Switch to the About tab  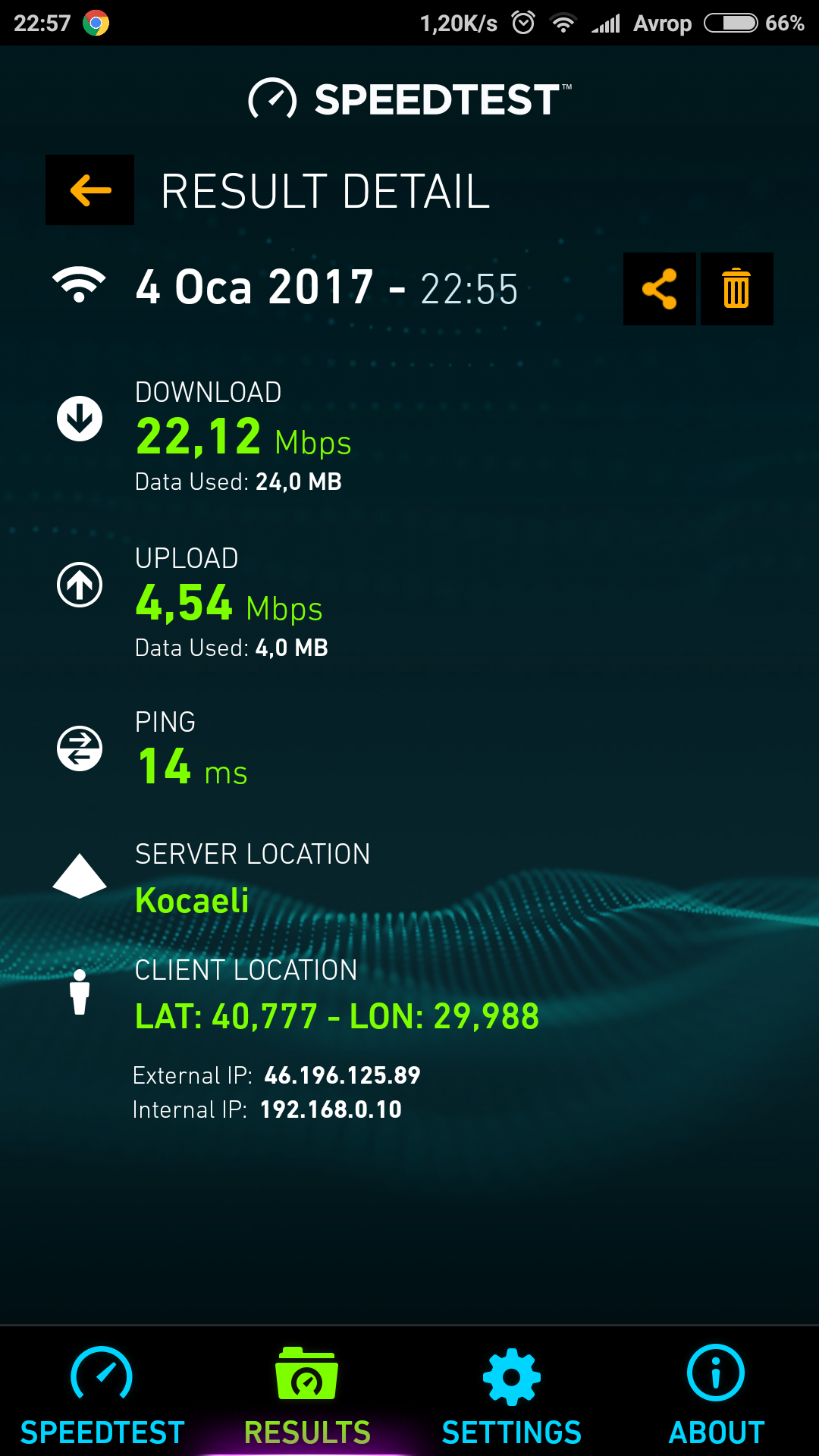coord(717,1394)
